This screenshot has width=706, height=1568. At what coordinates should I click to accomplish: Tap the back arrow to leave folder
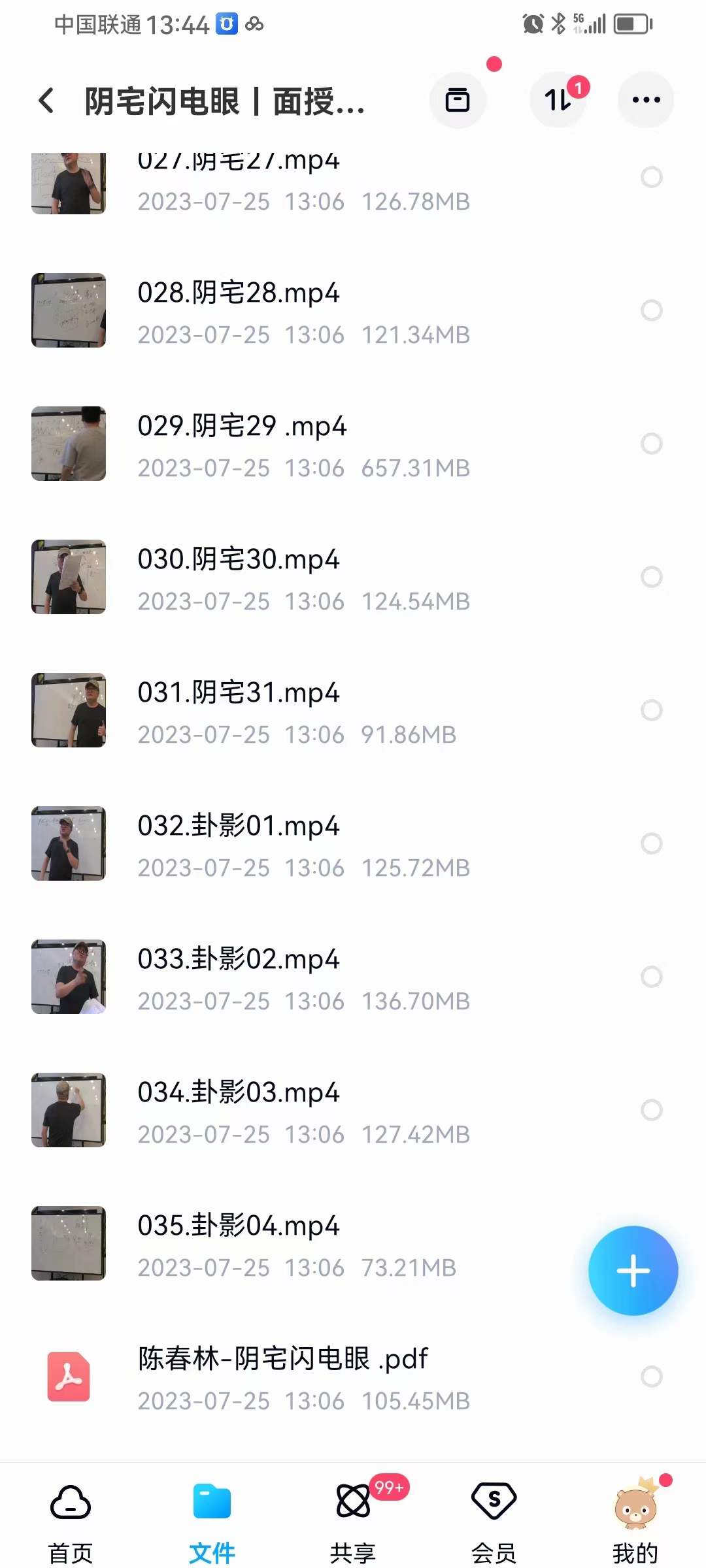coord(46,99)
